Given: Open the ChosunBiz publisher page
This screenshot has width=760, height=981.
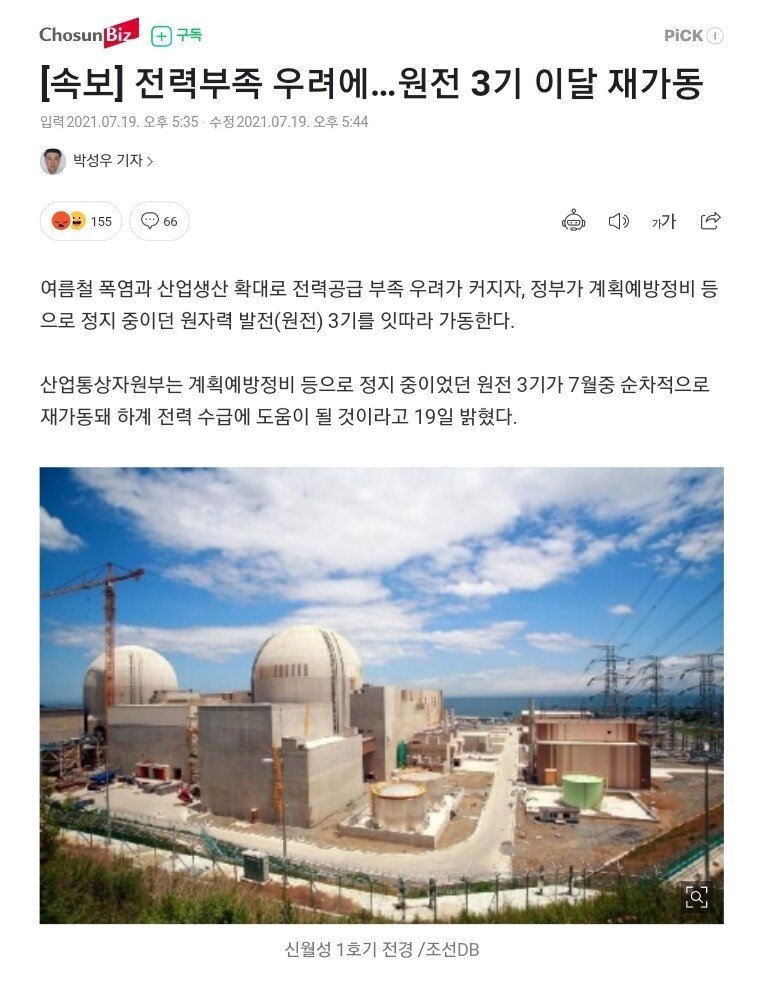Looking at the screenshot, I should pos(89,35).
